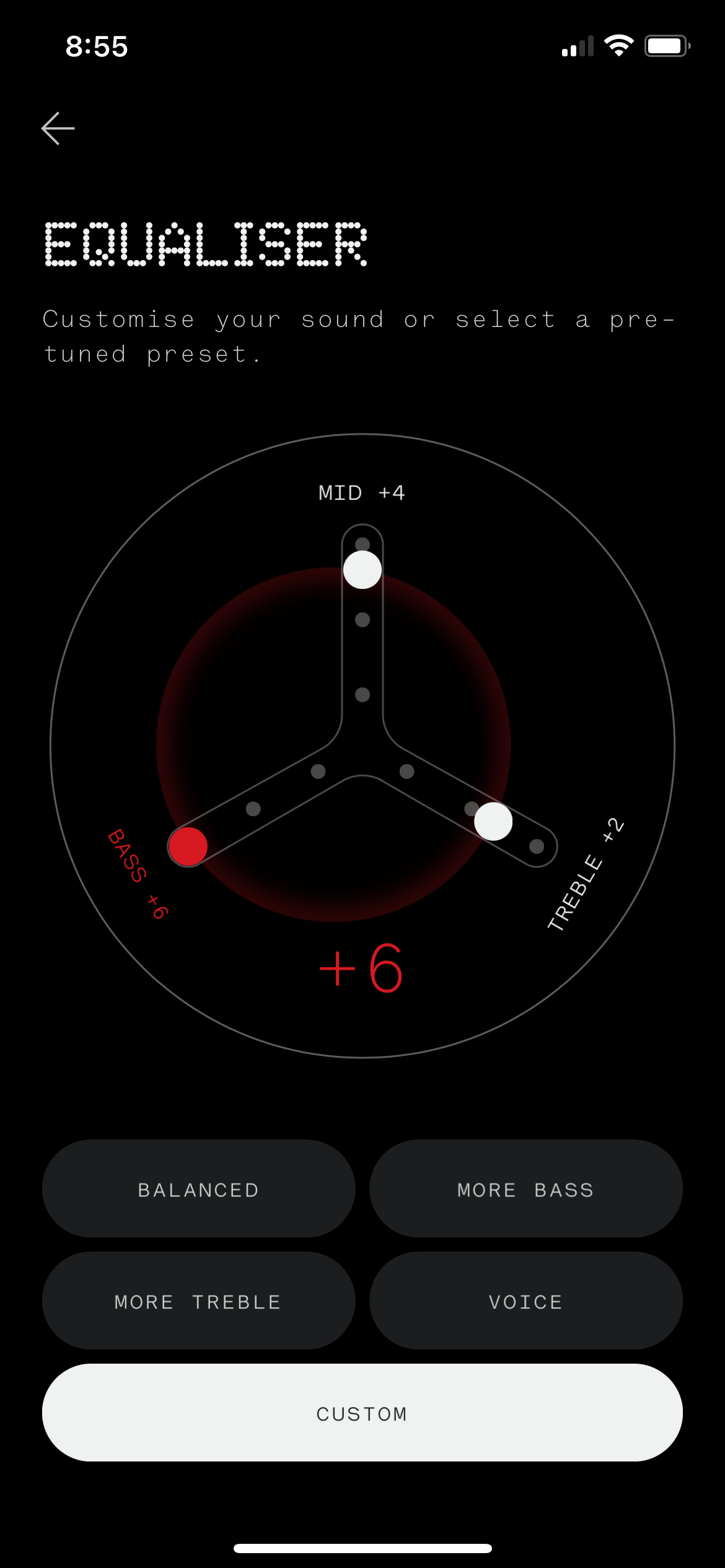Tap the white Treble slider handle
This screenshot has width=725, height=1568.
pyautogui.click(x=493, y=822)
